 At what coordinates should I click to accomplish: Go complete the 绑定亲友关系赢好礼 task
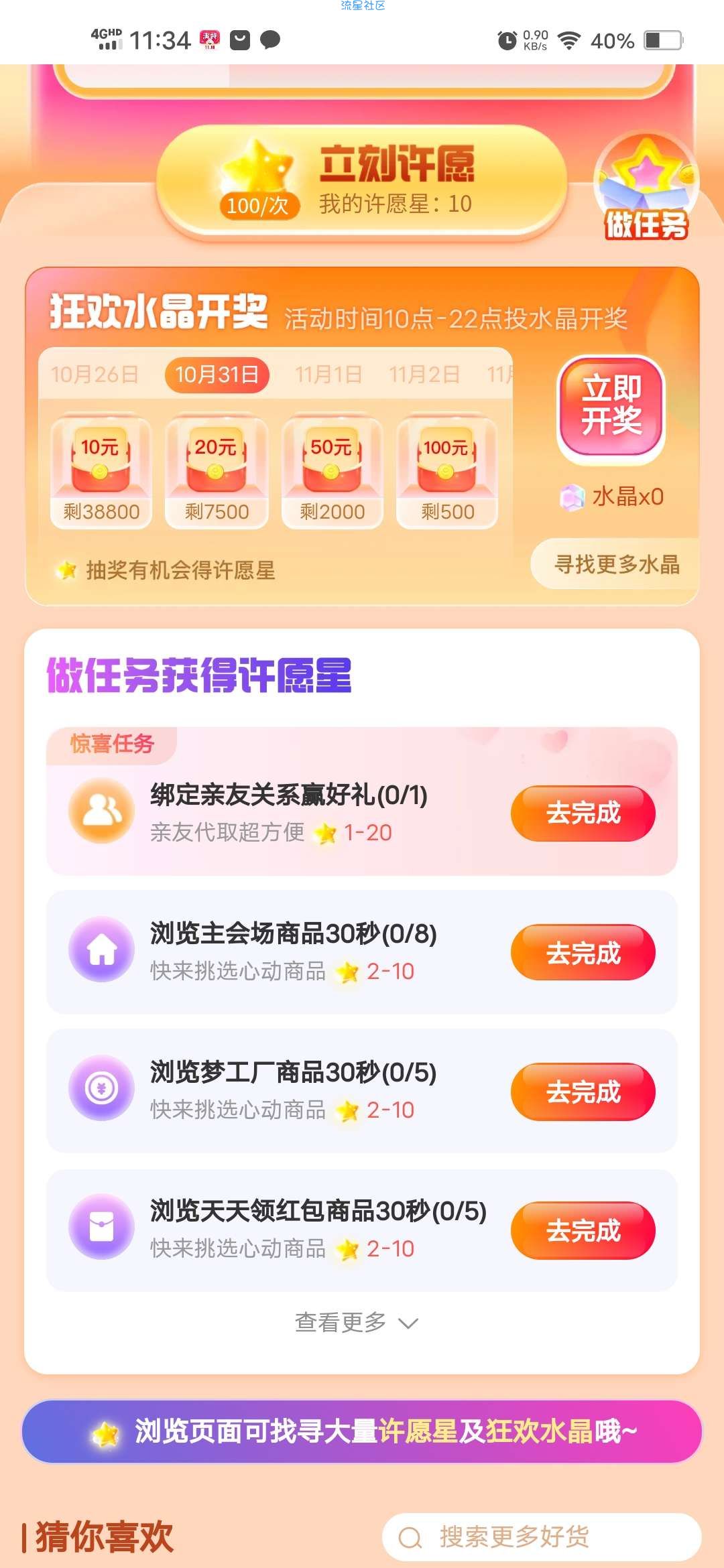583,813
